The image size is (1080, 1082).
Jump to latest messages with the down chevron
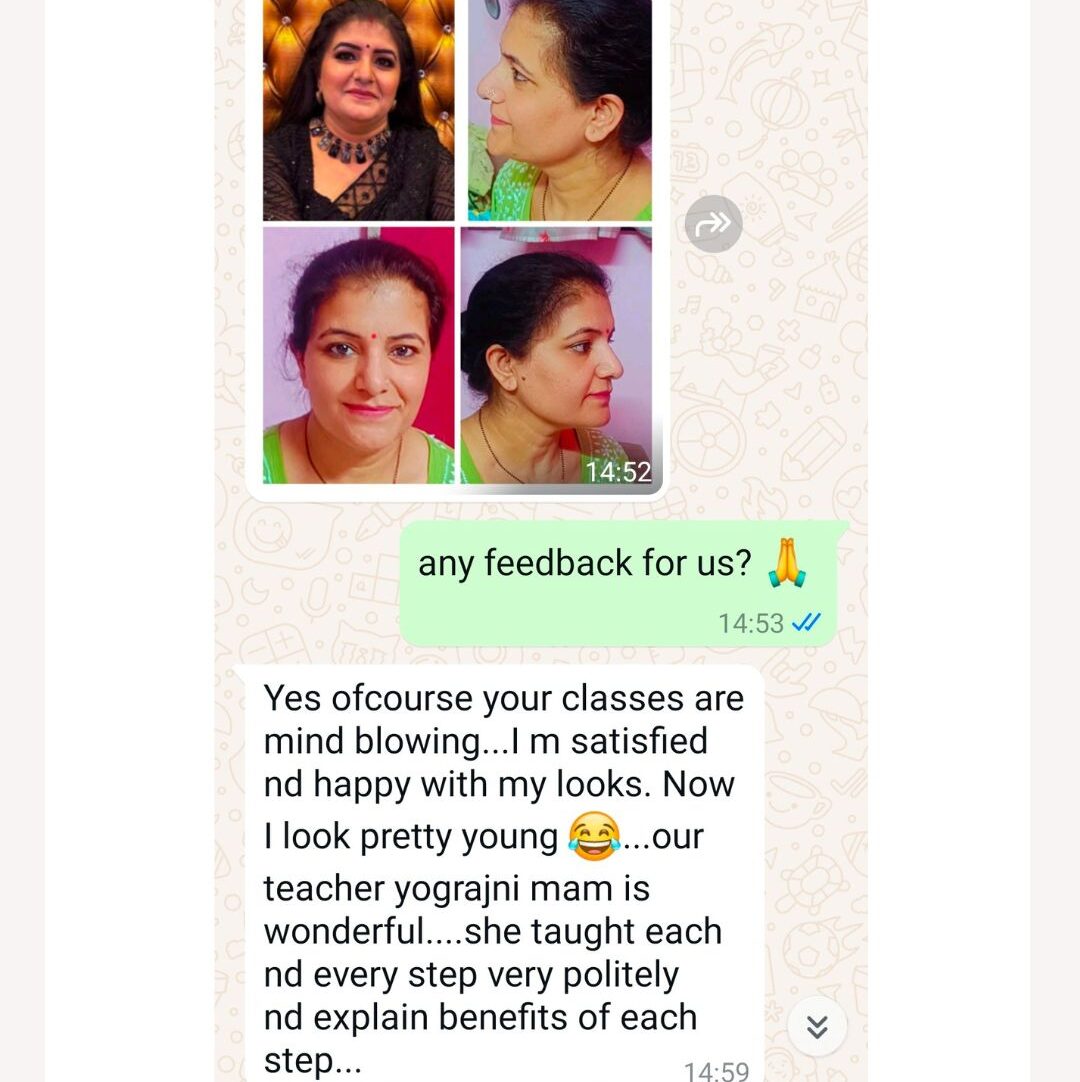(817, 1027)
